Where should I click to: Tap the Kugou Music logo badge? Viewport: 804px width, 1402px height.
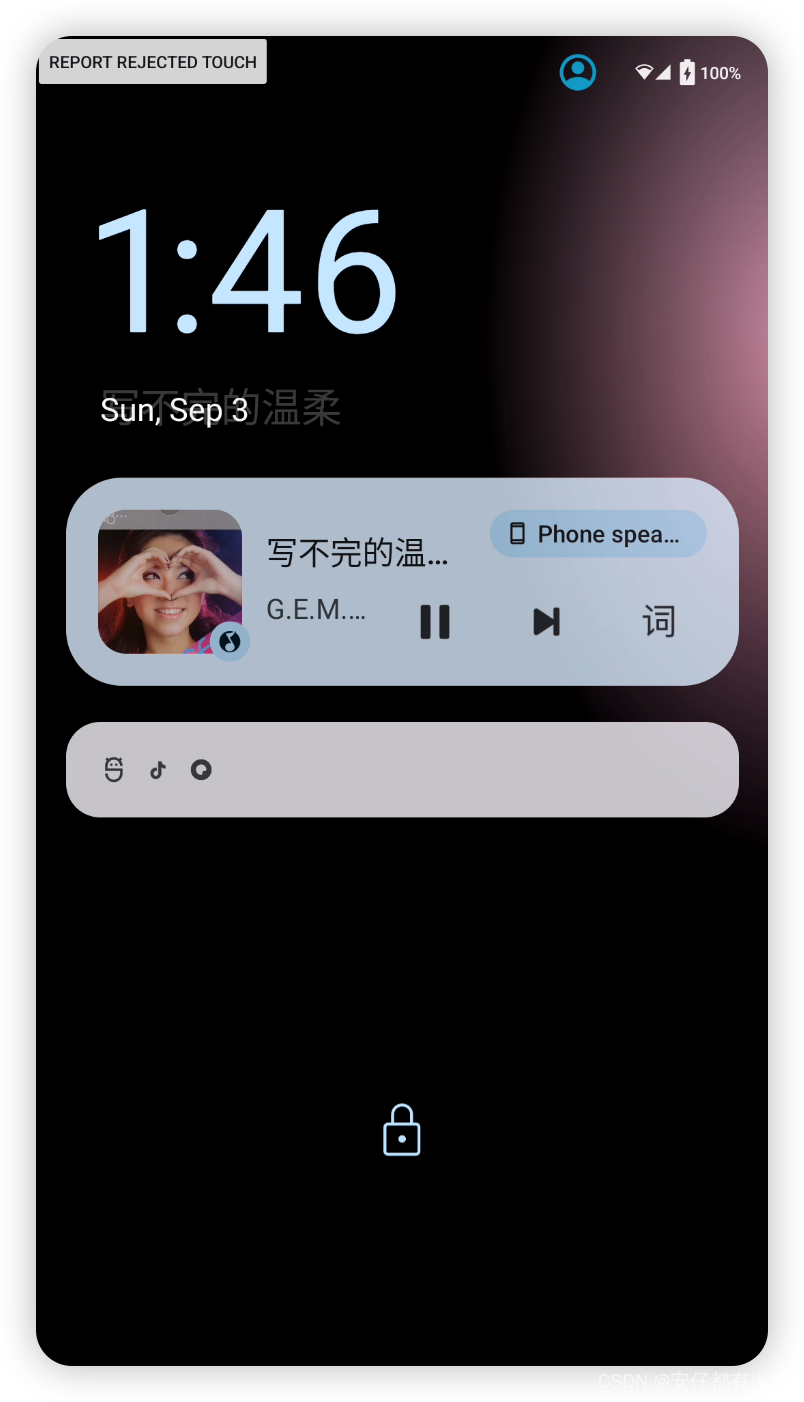coord(230,643)
